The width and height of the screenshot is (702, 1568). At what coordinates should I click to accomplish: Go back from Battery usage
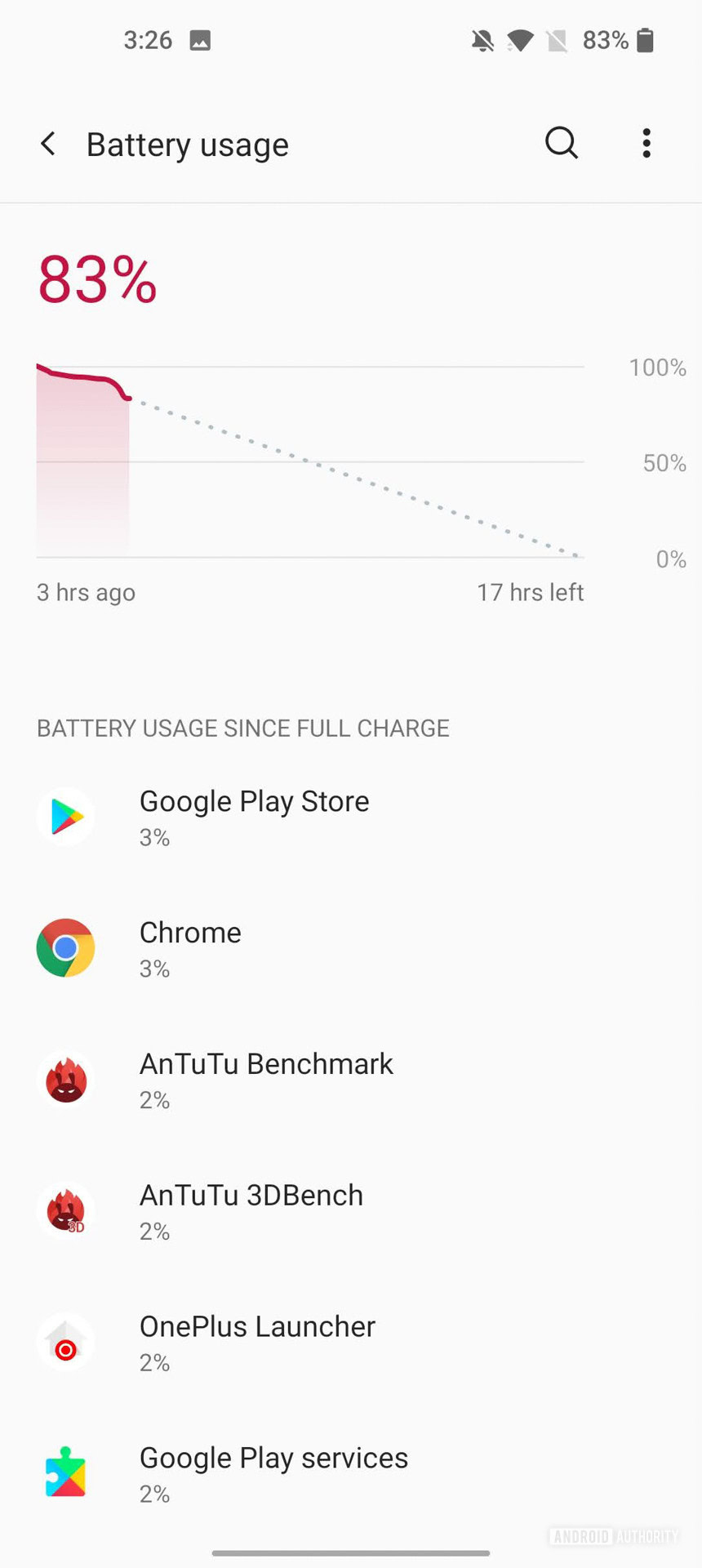[48, 144]
